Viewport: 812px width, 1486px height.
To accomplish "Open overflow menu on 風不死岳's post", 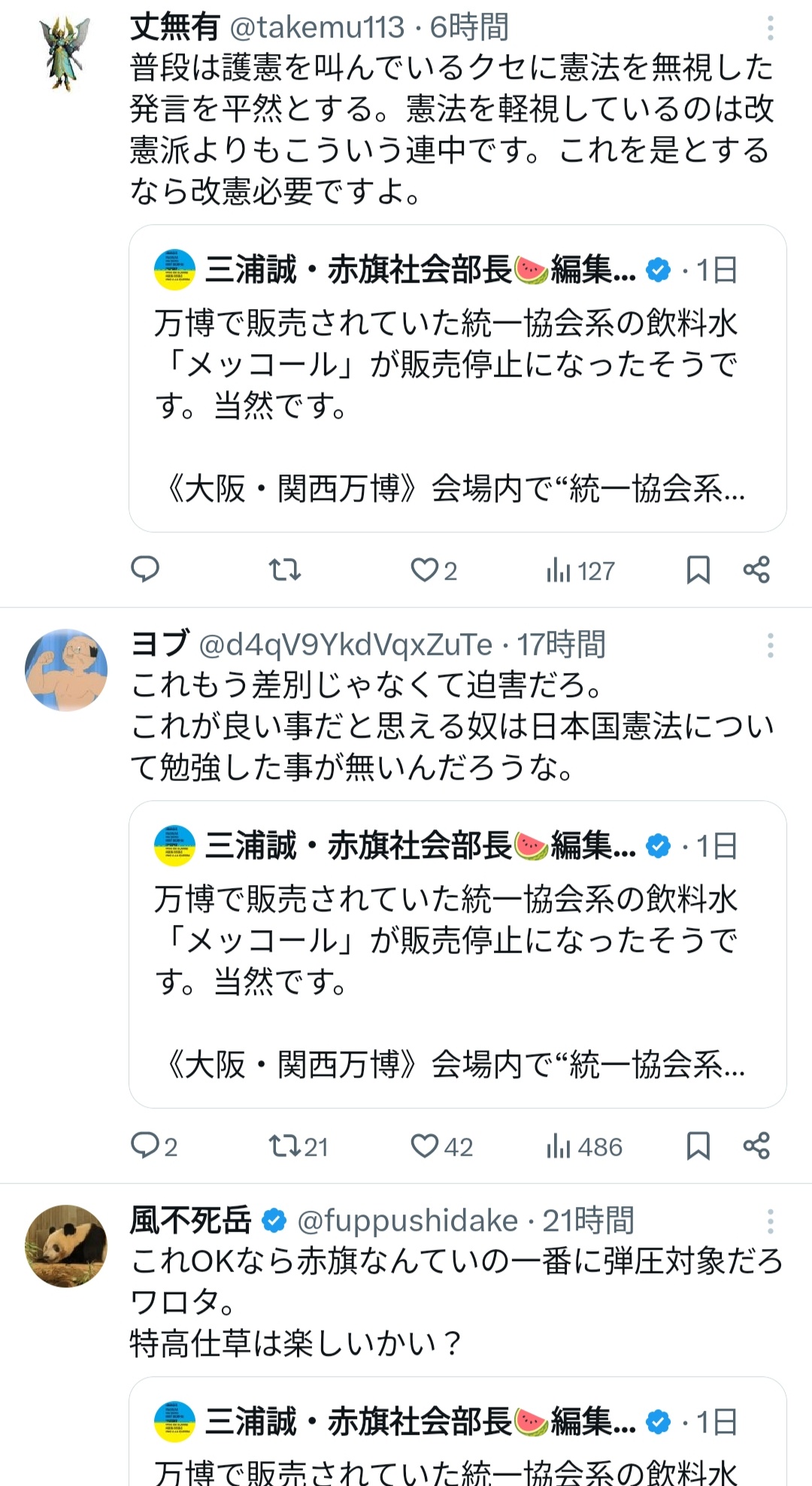I will 770,1221.
